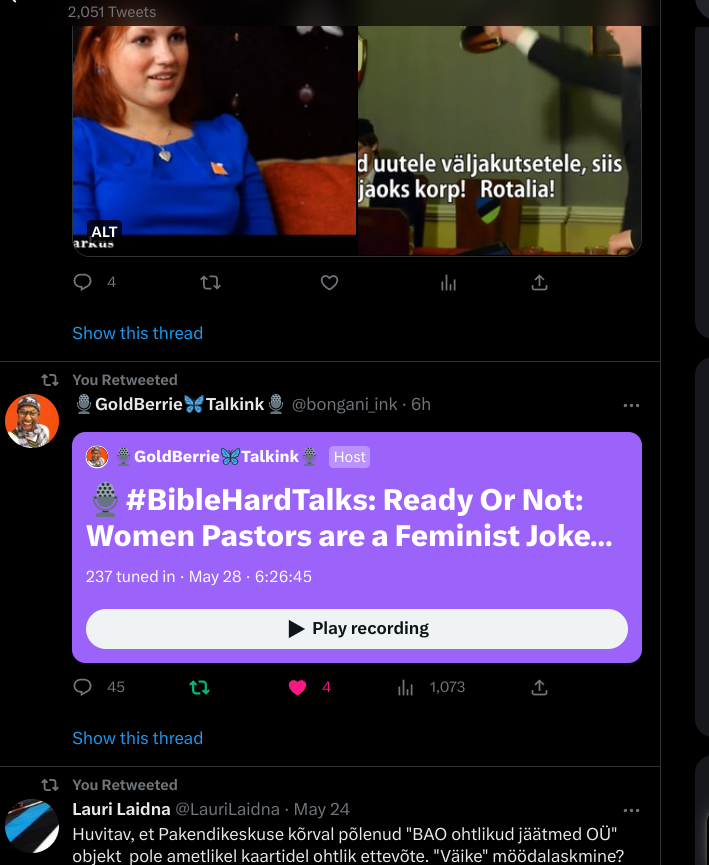The image size is (709, 865).
Task: Open the ALT description badge
Action: pos(104,231)
